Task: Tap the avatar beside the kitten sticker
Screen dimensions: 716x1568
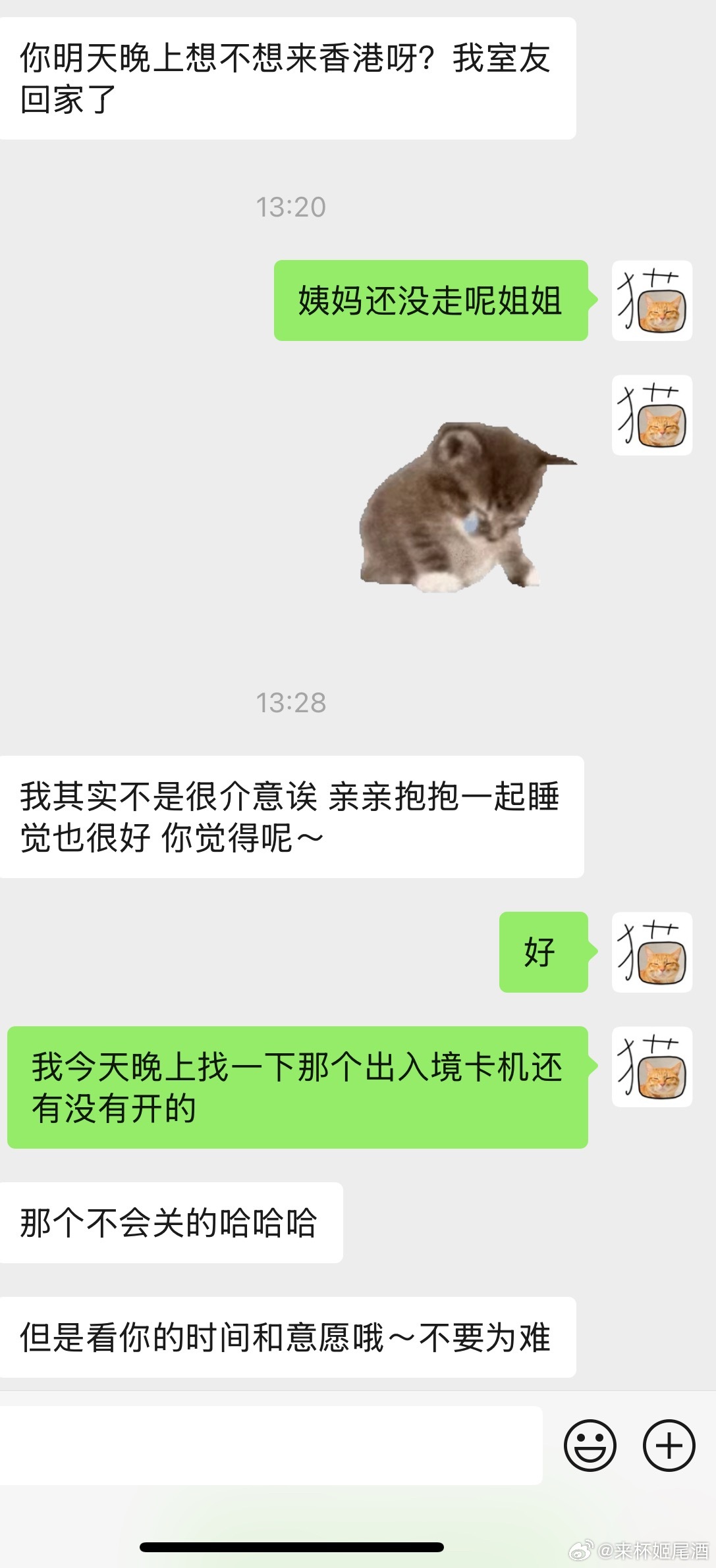Action: 651,415
